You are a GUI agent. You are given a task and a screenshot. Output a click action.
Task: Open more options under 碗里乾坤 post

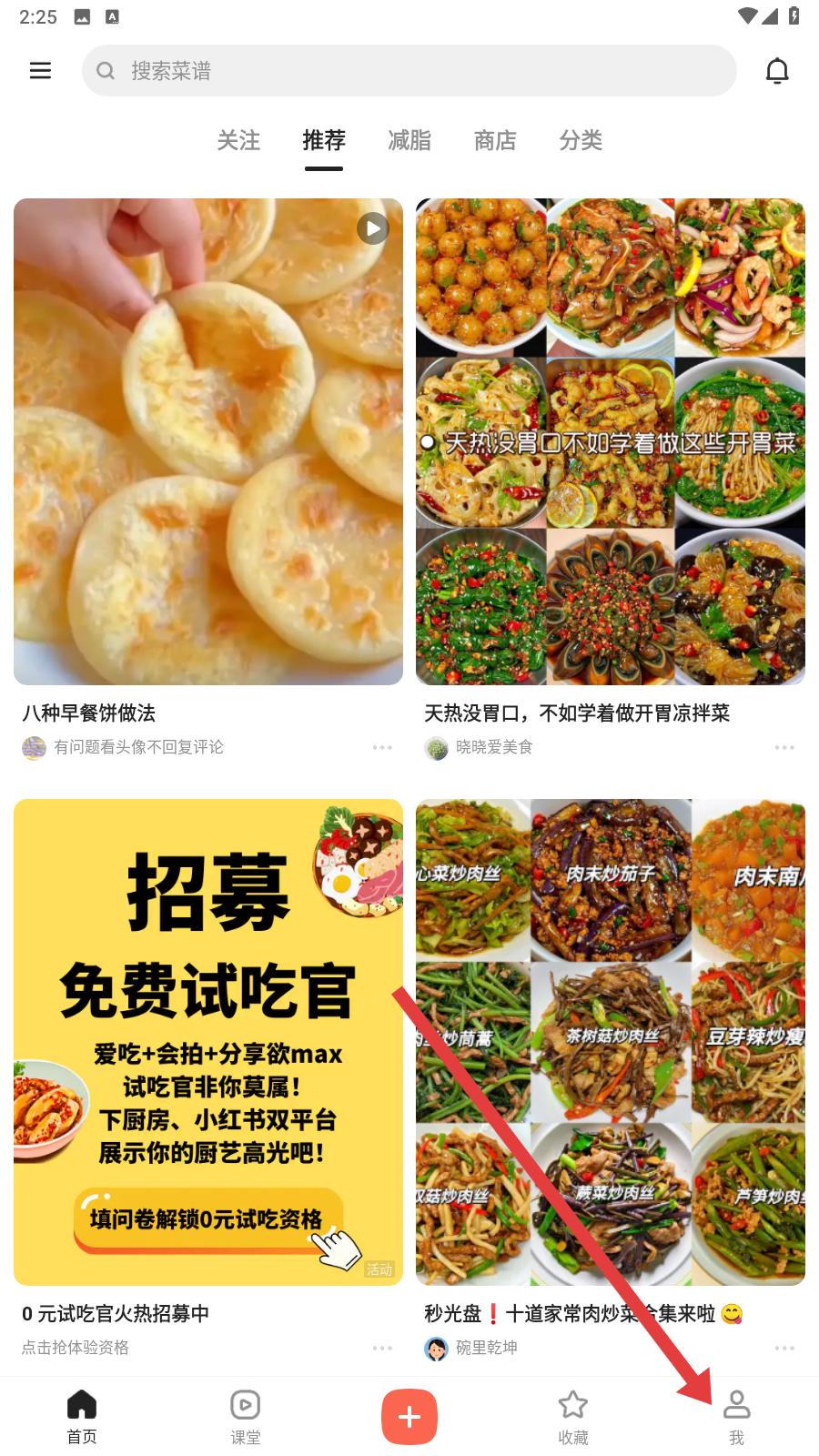pos(784,1348)
